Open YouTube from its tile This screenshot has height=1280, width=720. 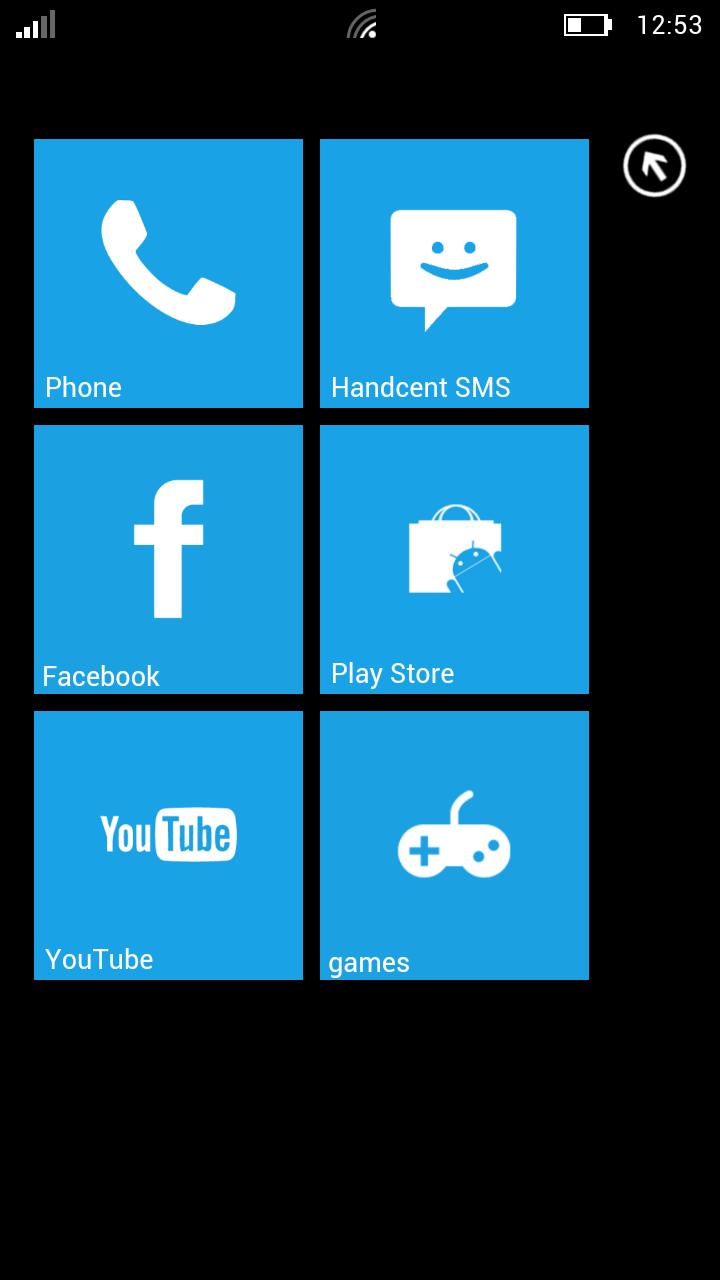click(168, 845)
